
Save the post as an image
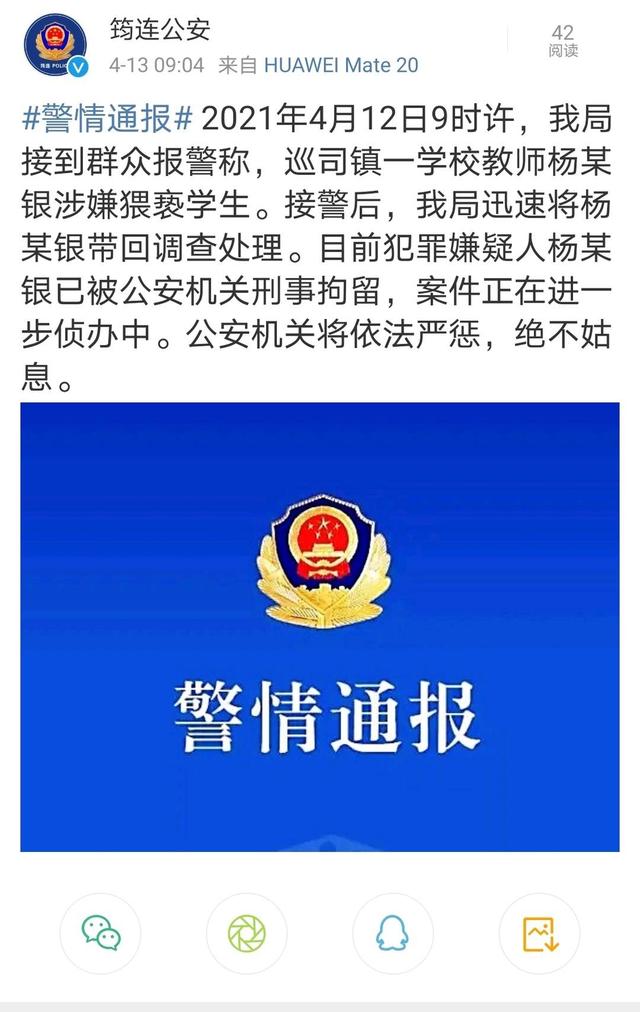tap(539, 934)
